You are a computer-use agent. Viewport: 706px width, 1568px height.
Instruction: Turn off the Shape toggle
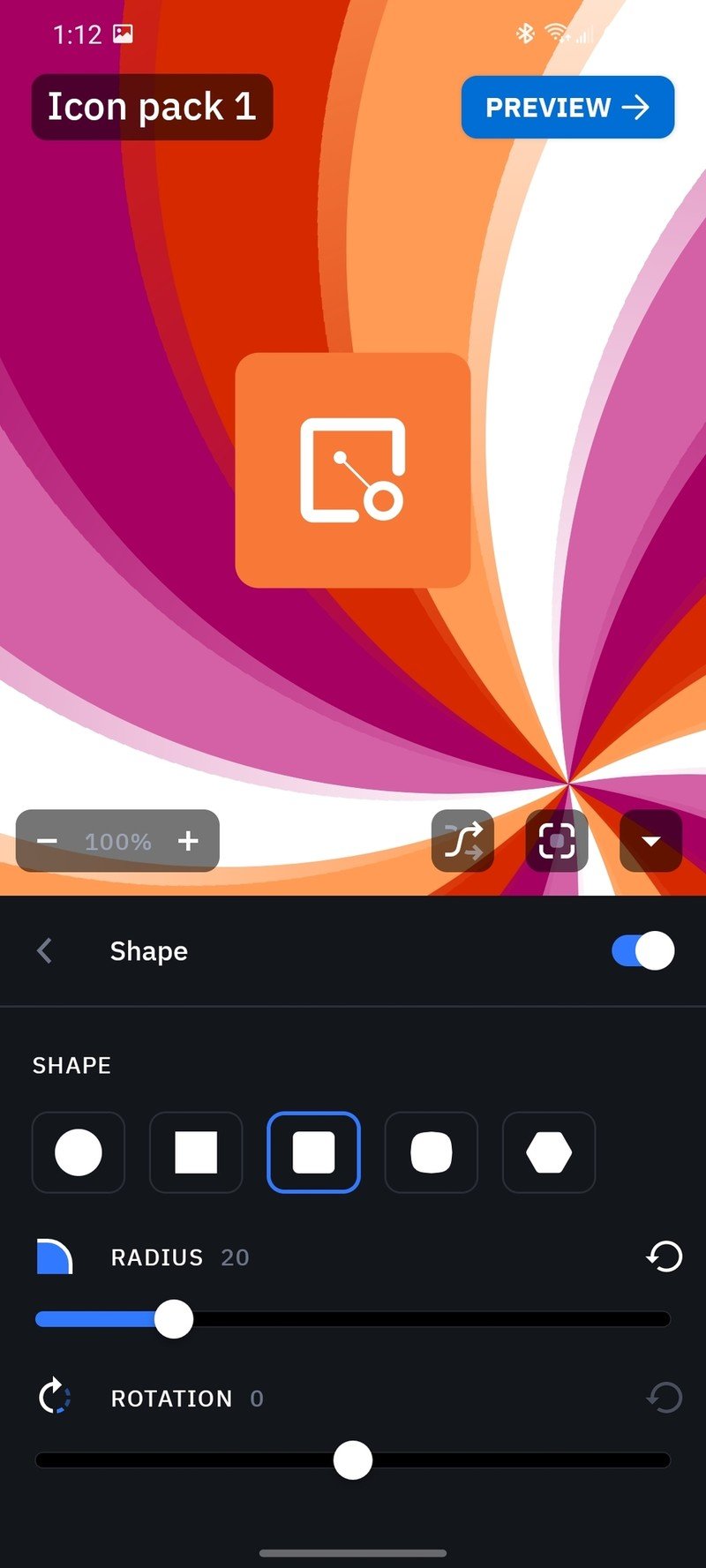(x=642, y=950)
